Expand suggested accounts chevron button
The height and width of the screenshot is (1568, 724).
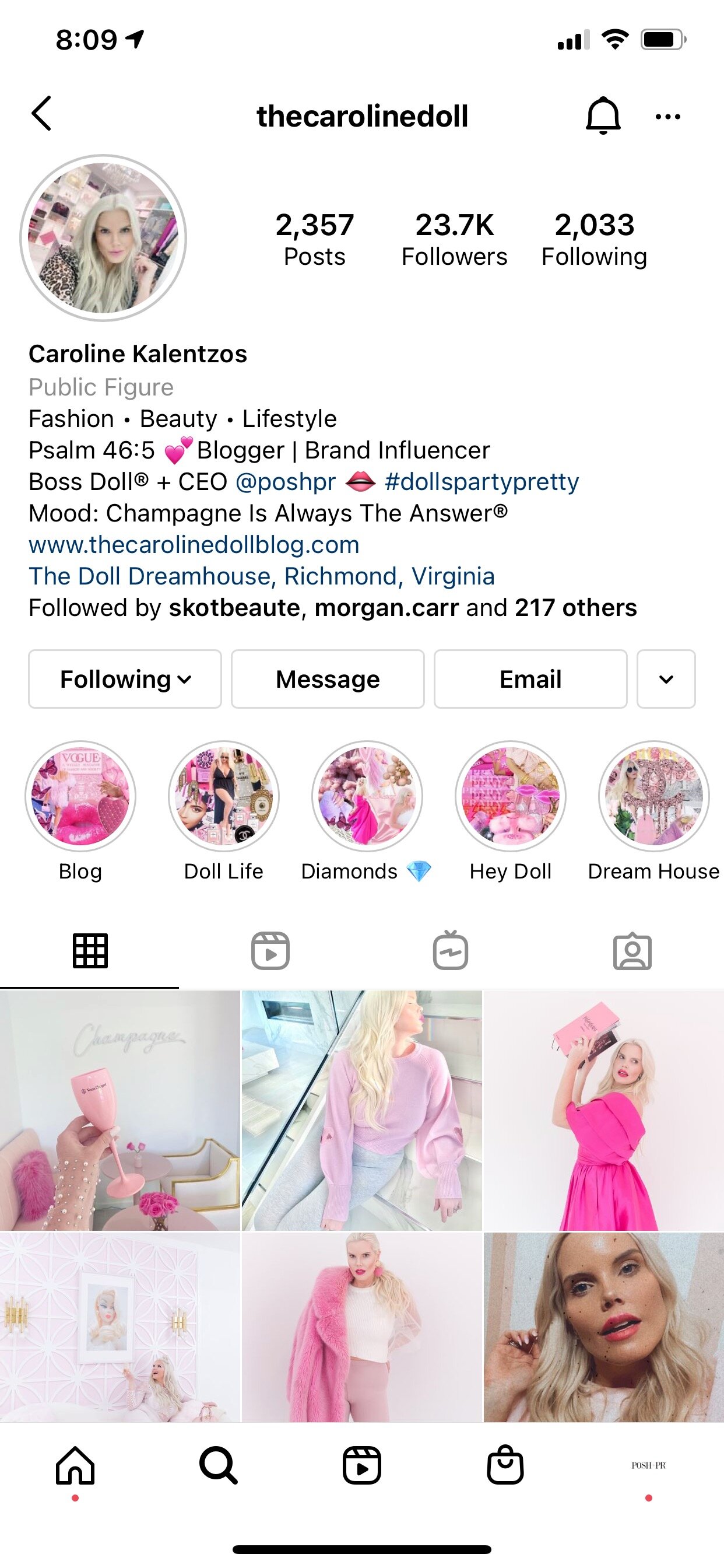666,678
